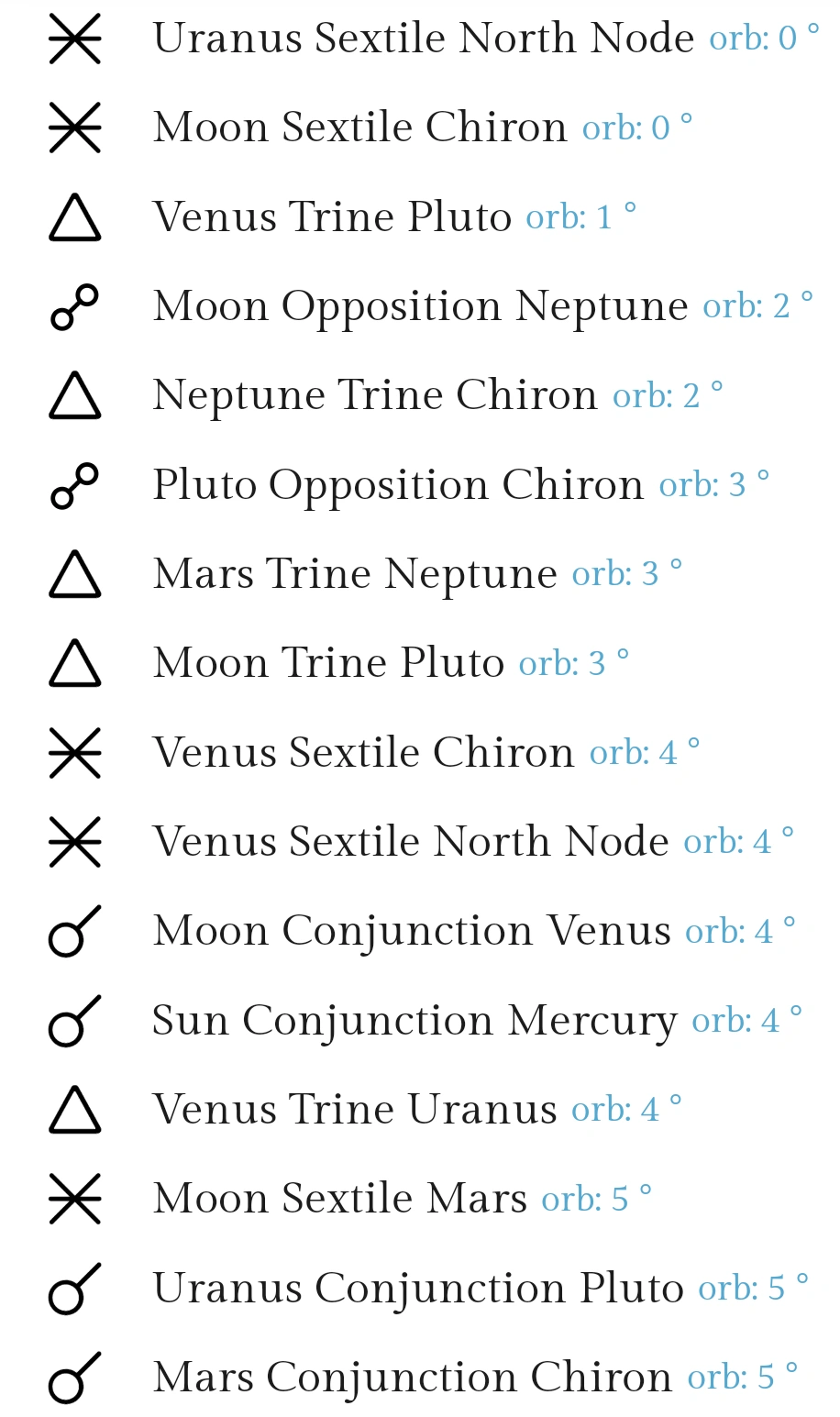Select Moon Opposition Neptune row
Image resolution: width=840 pixels, height=1417 pixels.
point(420,307)
